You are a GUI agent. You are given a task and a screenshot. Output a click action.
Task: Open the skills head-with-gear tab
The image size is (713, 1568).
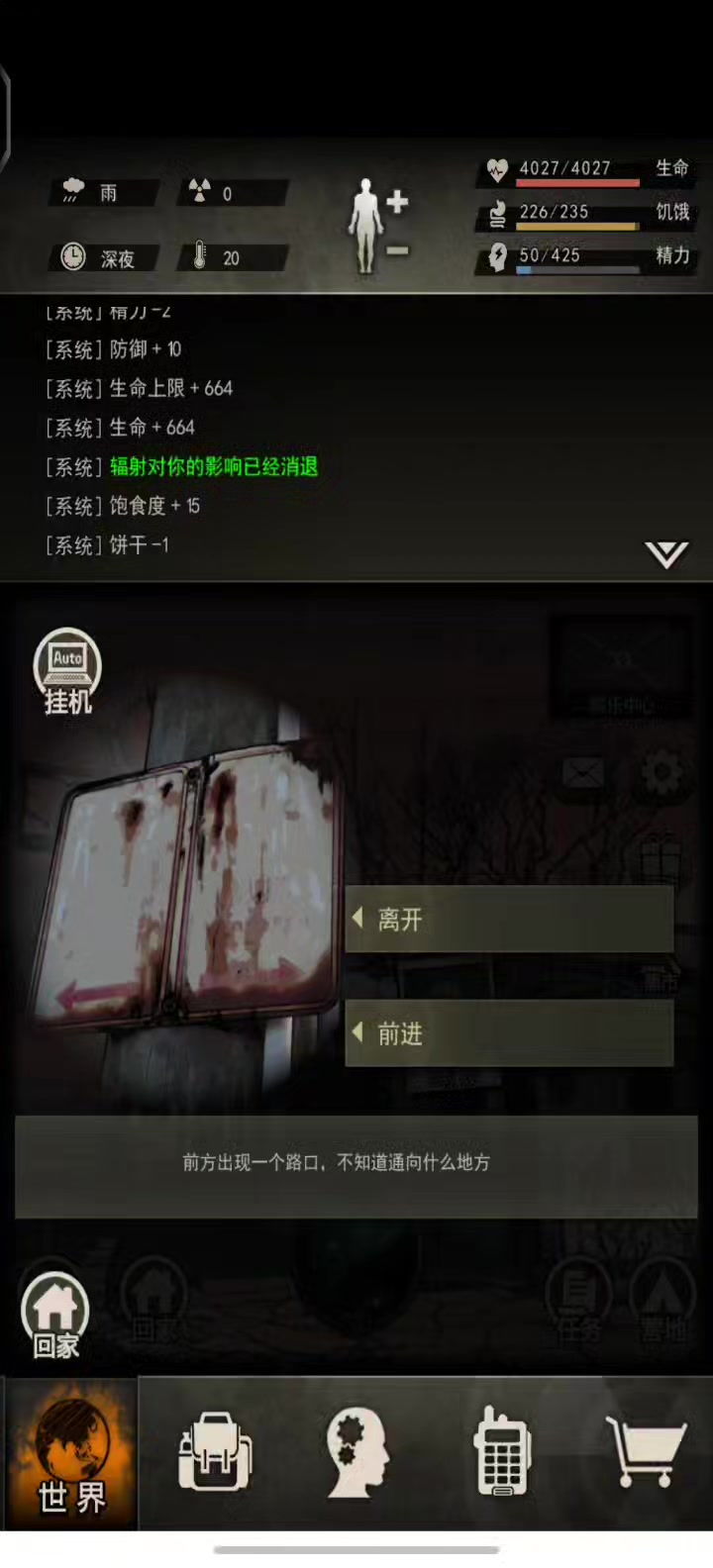click(356, 1452)
